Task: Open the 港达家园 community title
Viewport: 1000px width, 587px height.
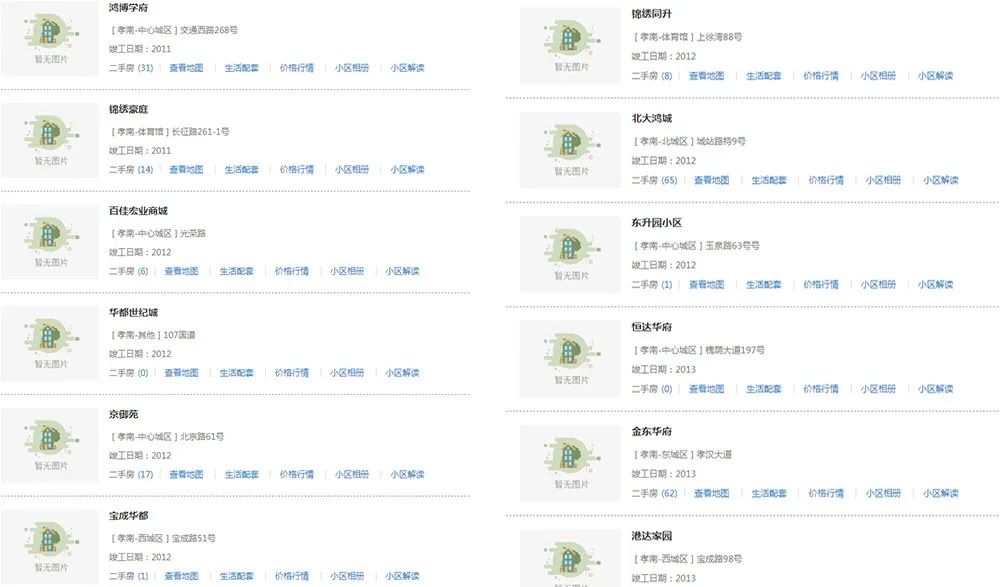Action: pyautogui.click(x=651, y=536)
